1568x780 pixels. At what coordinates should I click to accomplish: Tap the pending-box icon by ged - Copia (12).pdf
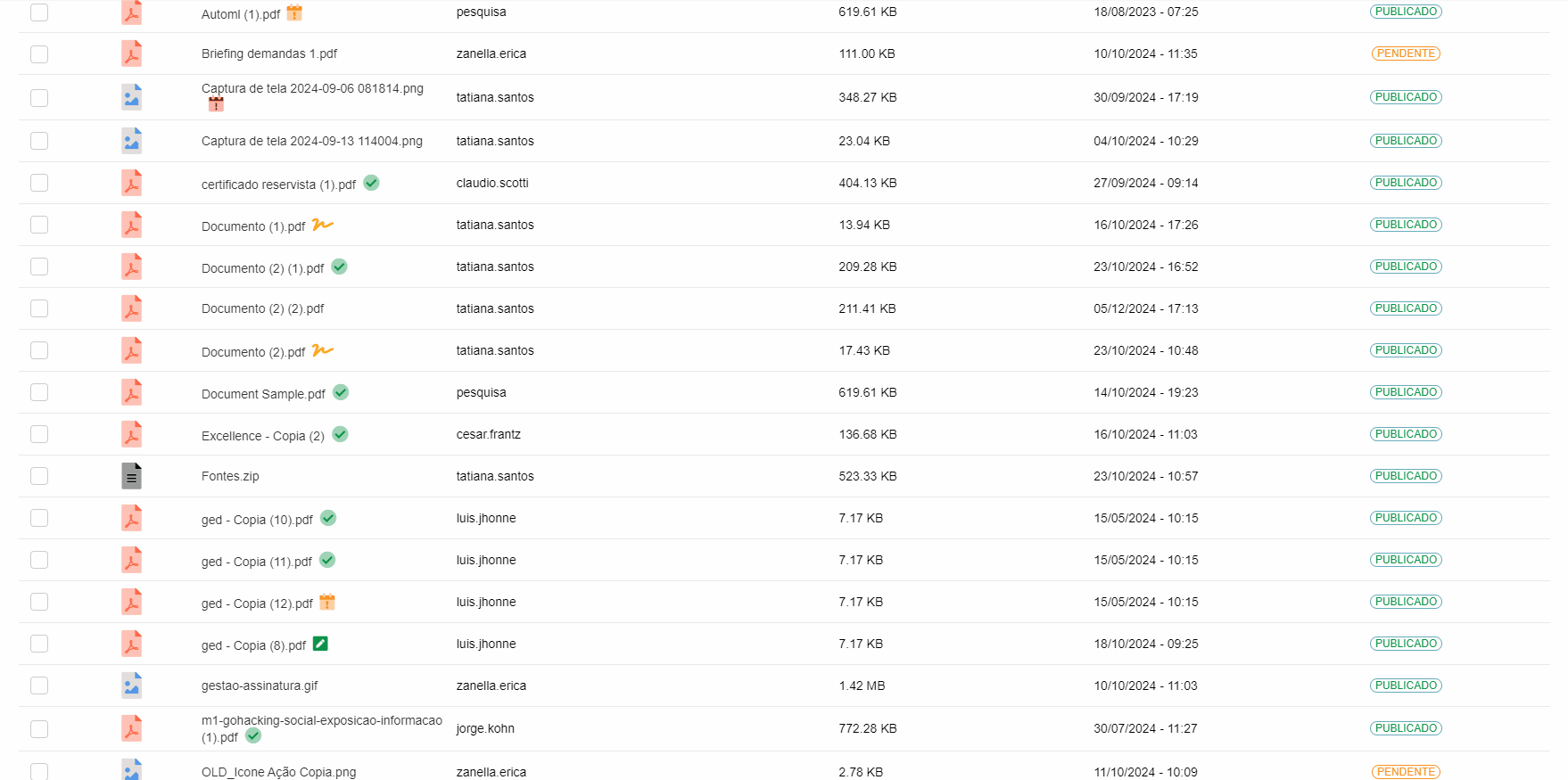[327, 603]
